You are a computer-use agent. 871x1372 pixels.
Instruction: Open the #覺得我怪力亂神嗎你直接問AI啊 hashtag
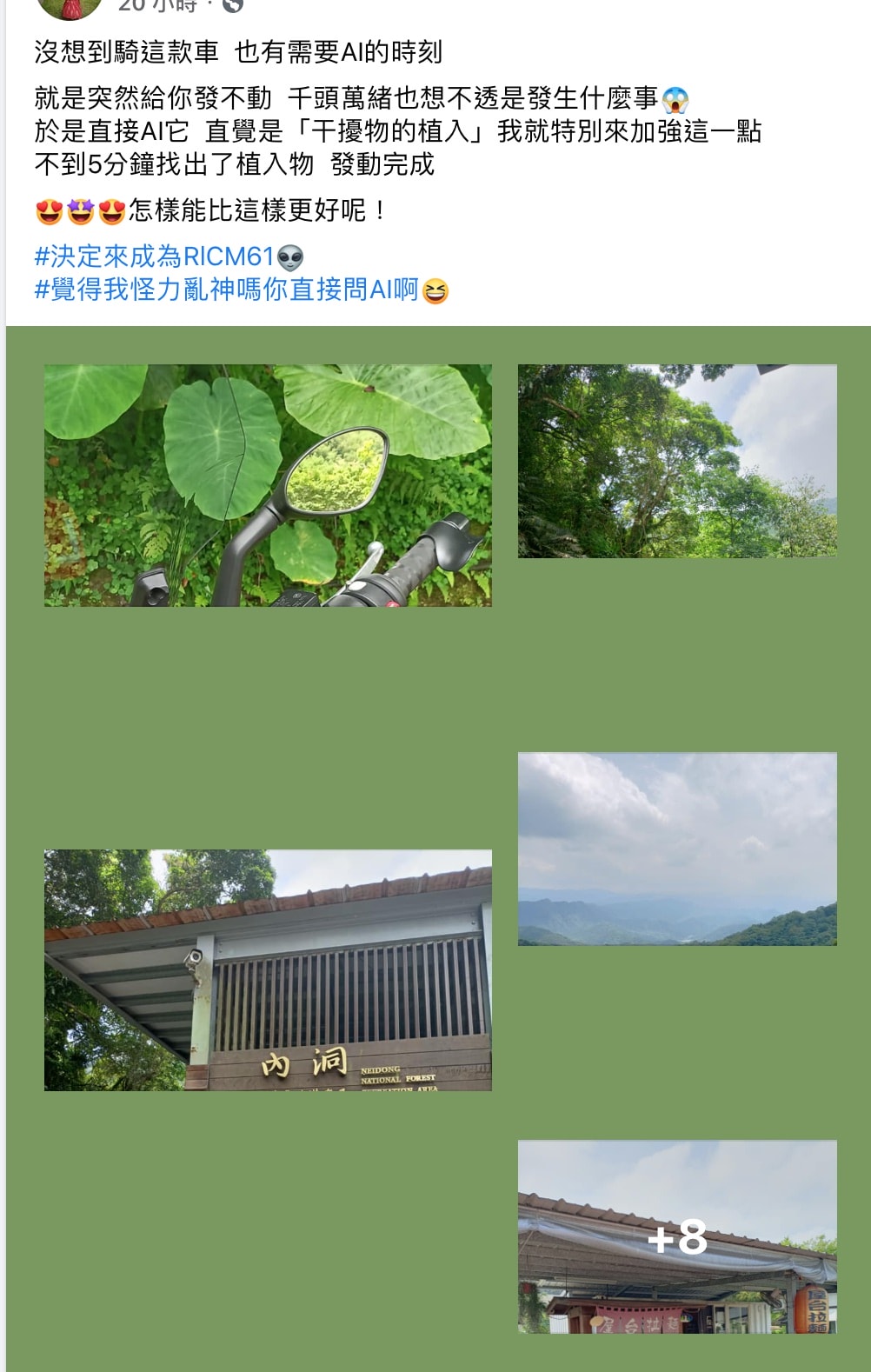point(226,290)
